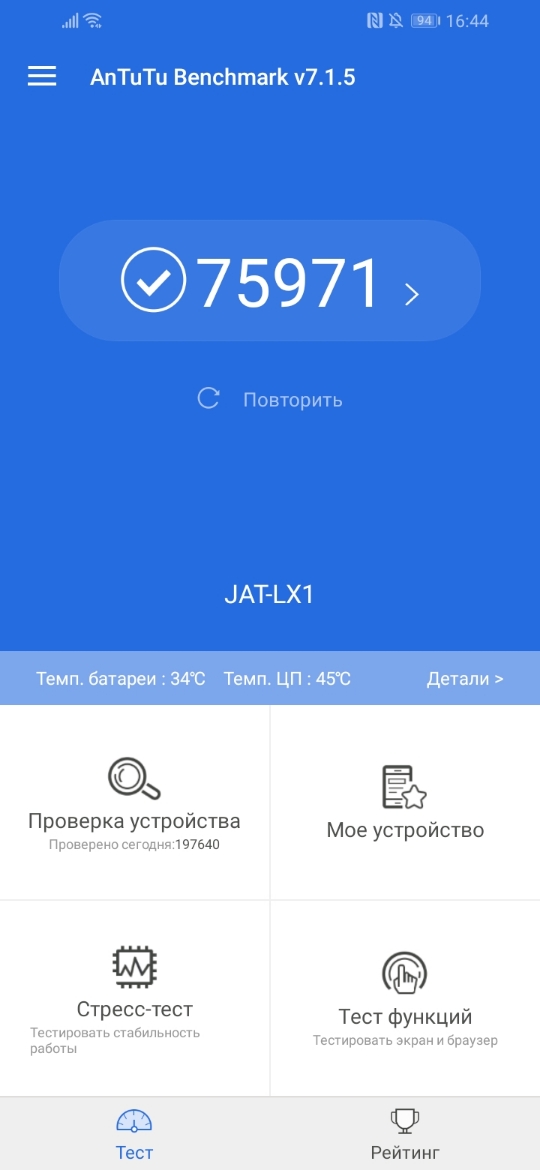The width and height of the screenshot is (540, 1170).
Task: Open the 75971 score details
Action: [x=270, y=281]
